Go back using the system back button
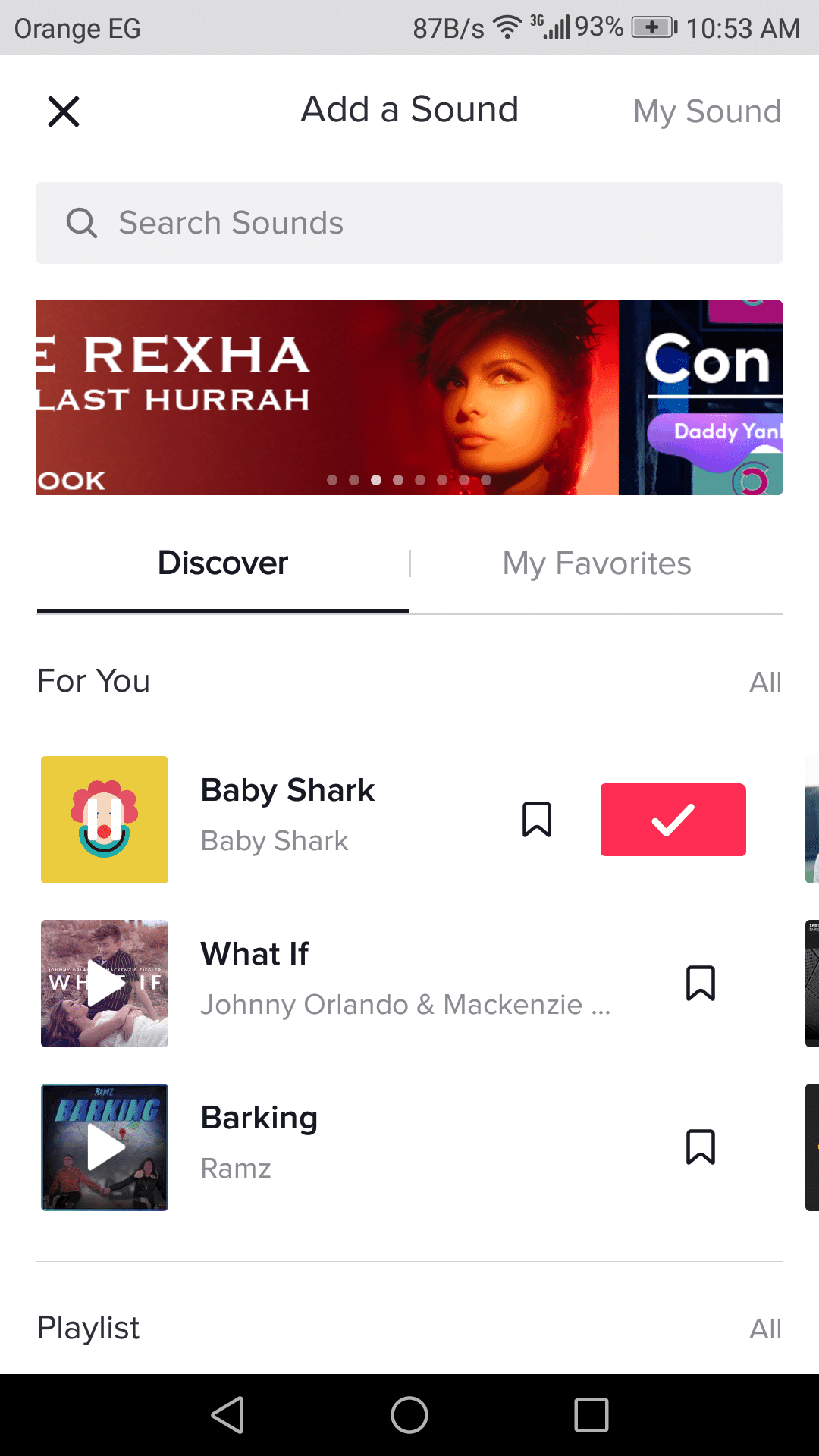Image resolution: width=819 pixels, height=1456 pixels. pyautogui.click(x=227, y=1415)
